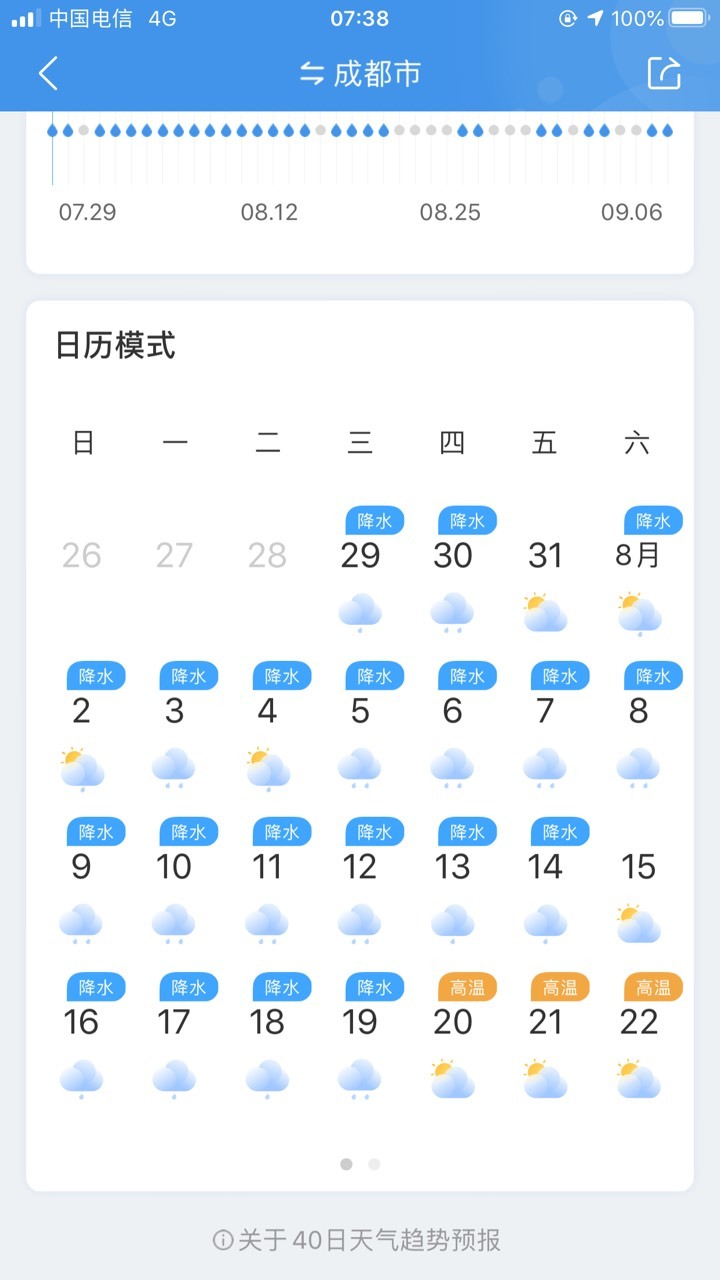This screenshot has width=720, height=1280.
Task: Select day 5 in the calendar
Action: click(360, 726)
